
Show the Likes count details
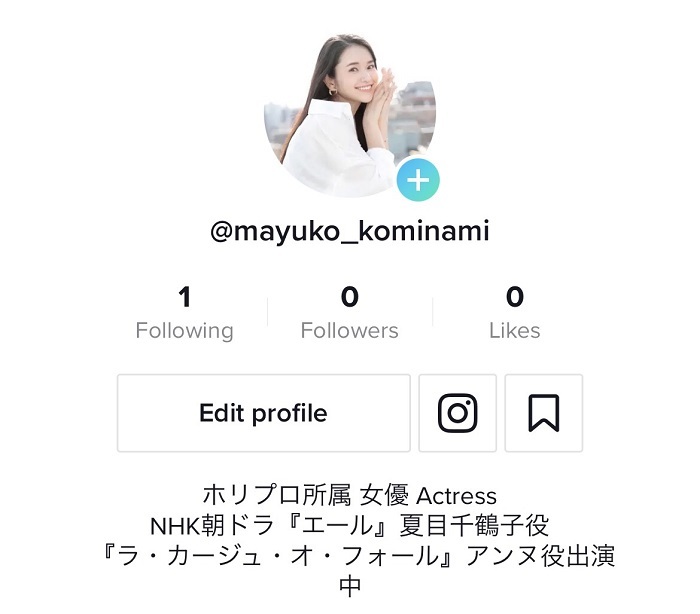[514, 313]
